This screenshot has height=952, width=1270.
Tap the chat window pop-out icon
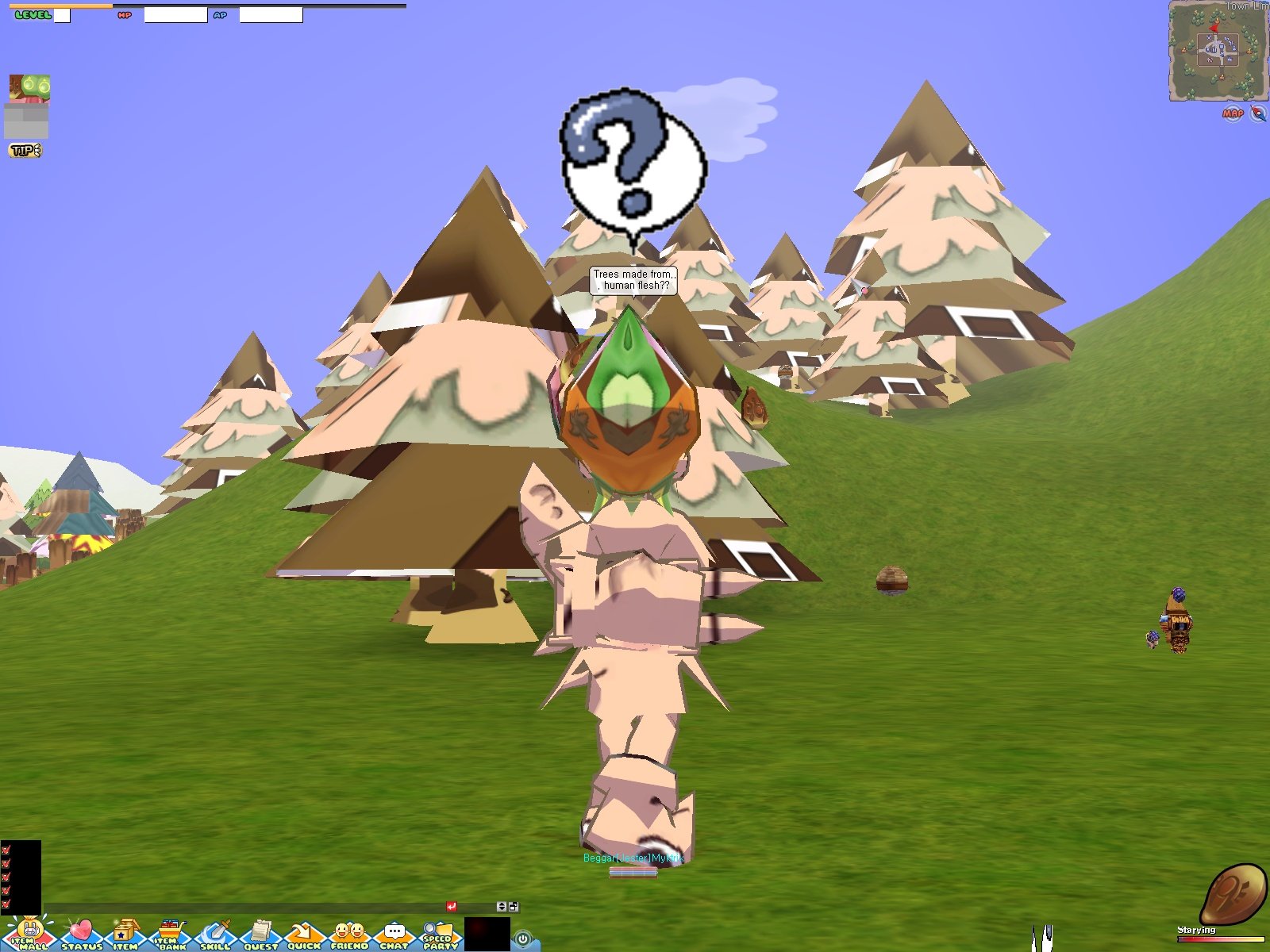(514, 906)
